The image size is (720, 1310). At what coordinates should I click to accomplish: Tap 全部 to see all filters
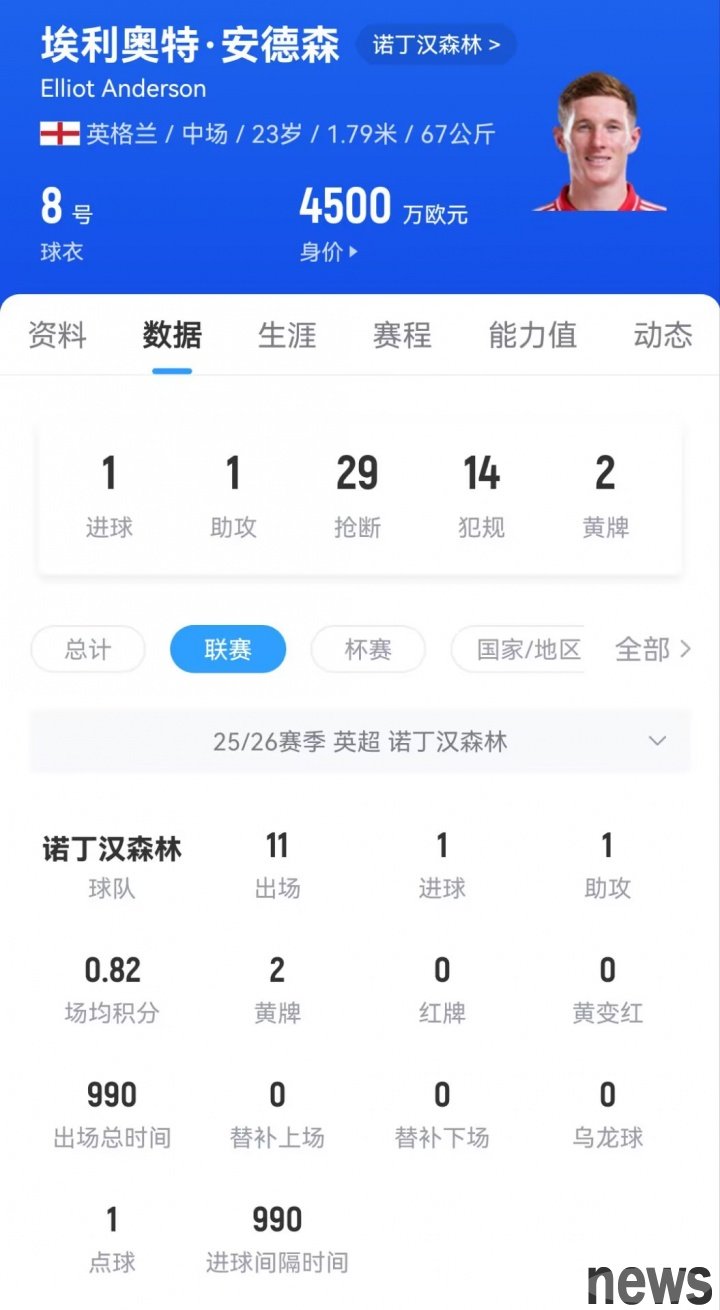(x=652, y=649)
